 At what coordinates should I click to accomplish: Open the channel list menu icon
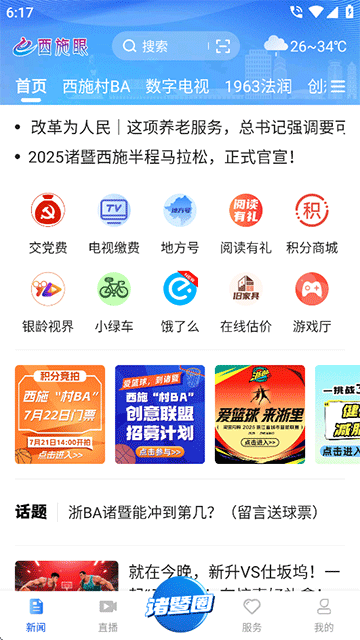[x=338, y=86]
